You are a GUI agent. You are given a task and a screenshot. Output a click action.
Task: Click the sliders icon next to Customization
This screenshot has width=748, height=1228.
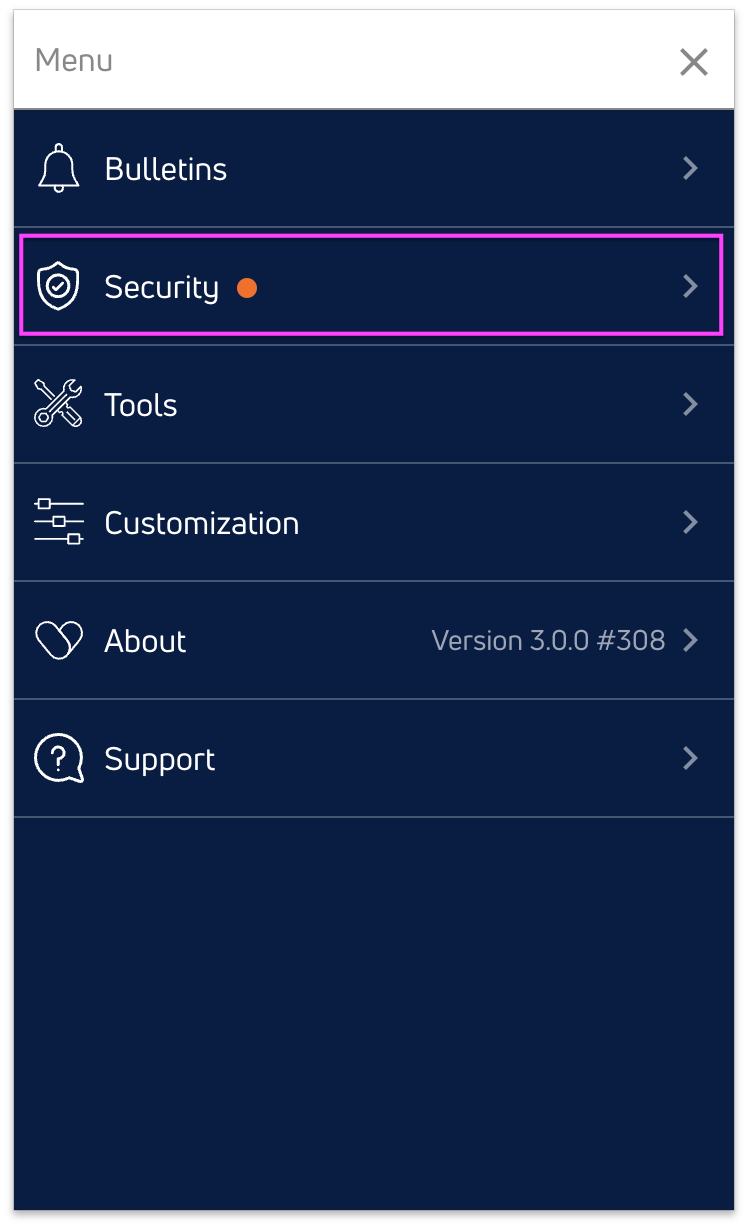pyautogui.click(x=58, y=522)
